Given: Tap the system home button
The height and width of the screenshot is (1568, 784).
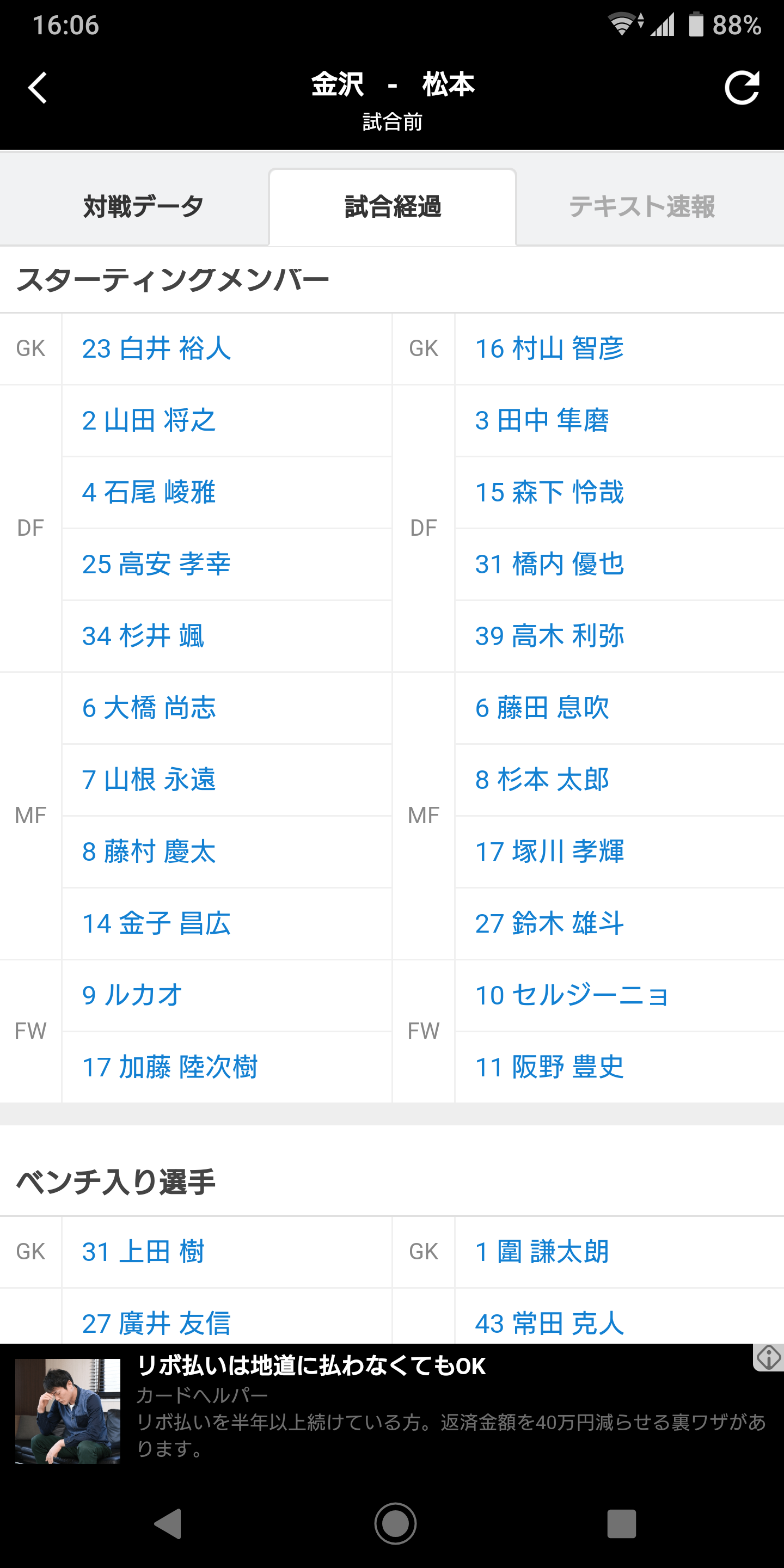Looking at the screenshot, I should click(395, 1523).
